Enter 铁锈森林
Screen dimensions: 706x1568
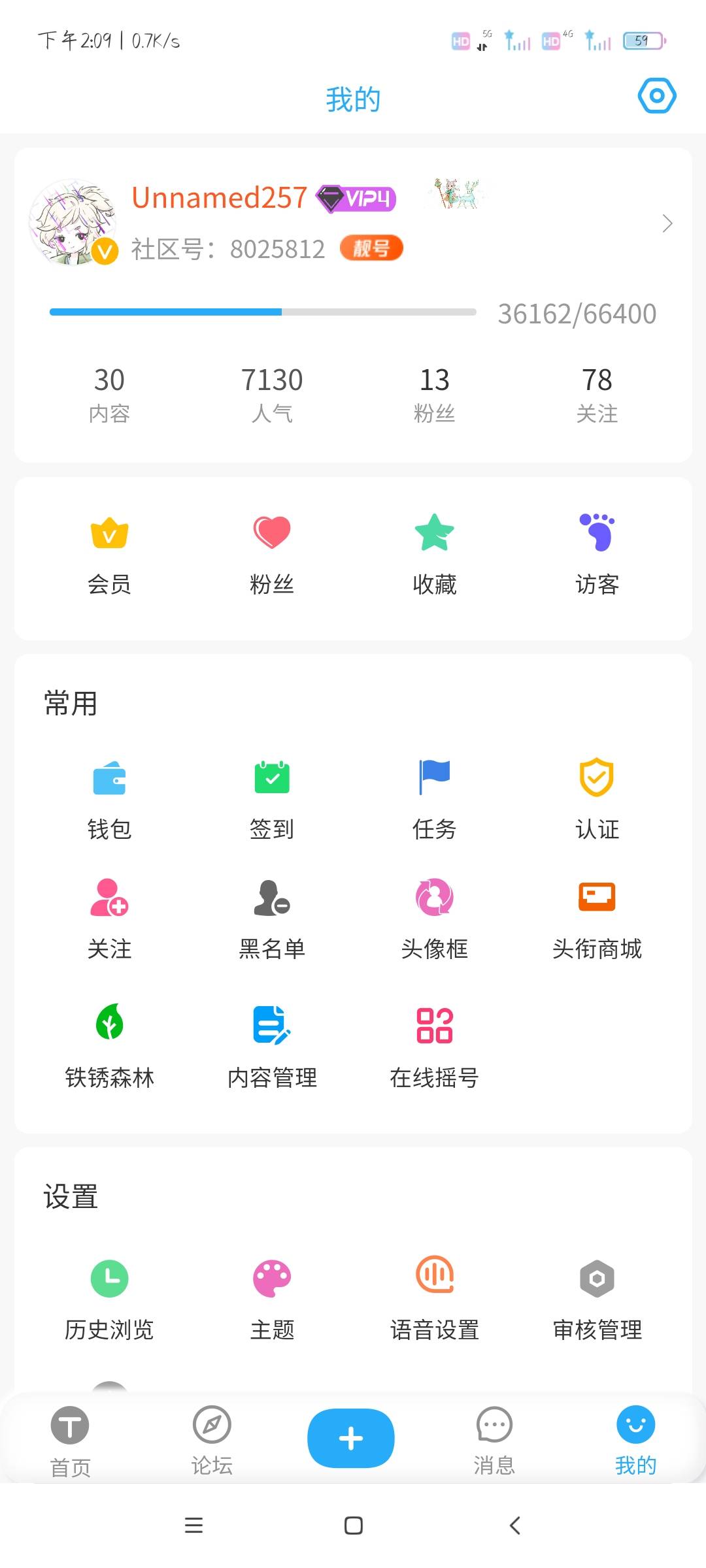click(109, 1045)
